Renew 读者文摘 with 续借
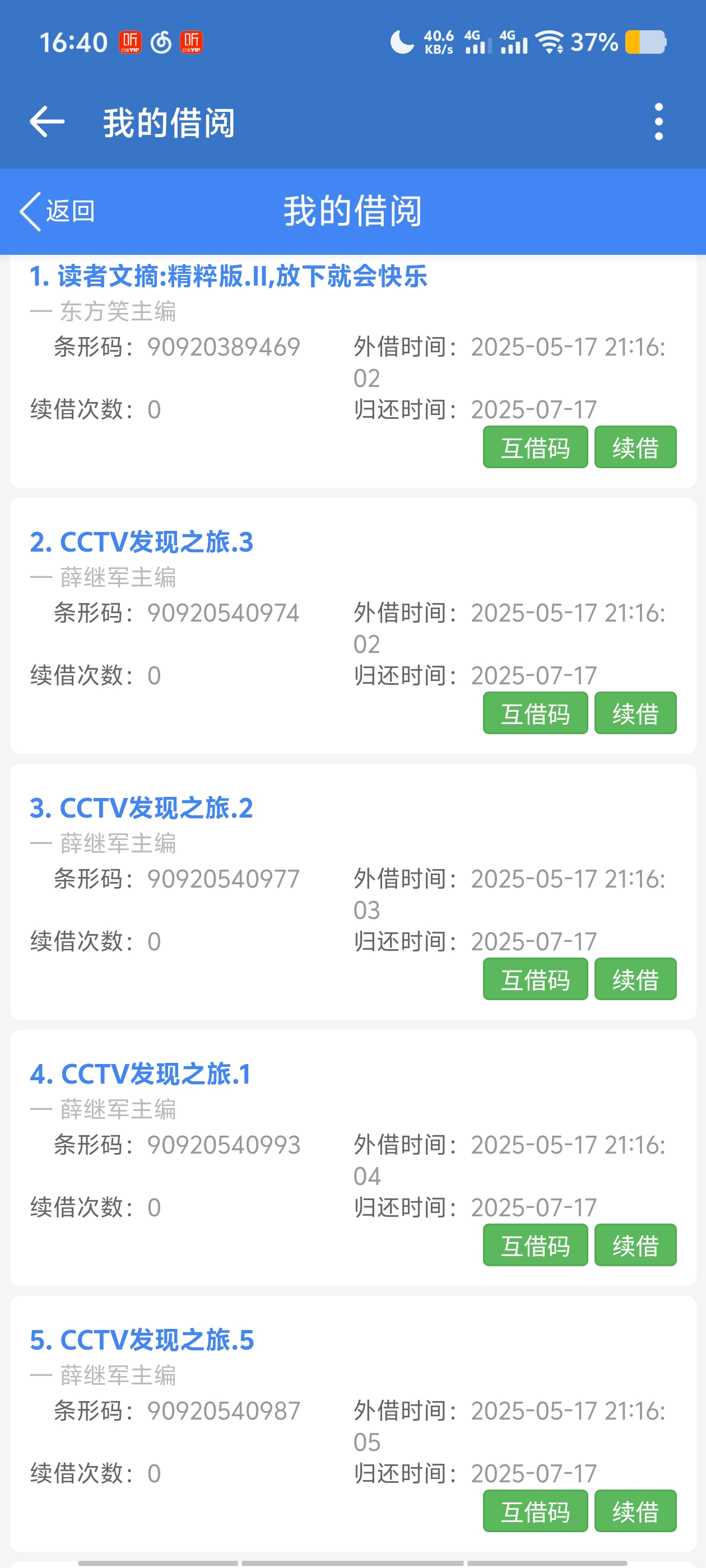 pos(635,447)
